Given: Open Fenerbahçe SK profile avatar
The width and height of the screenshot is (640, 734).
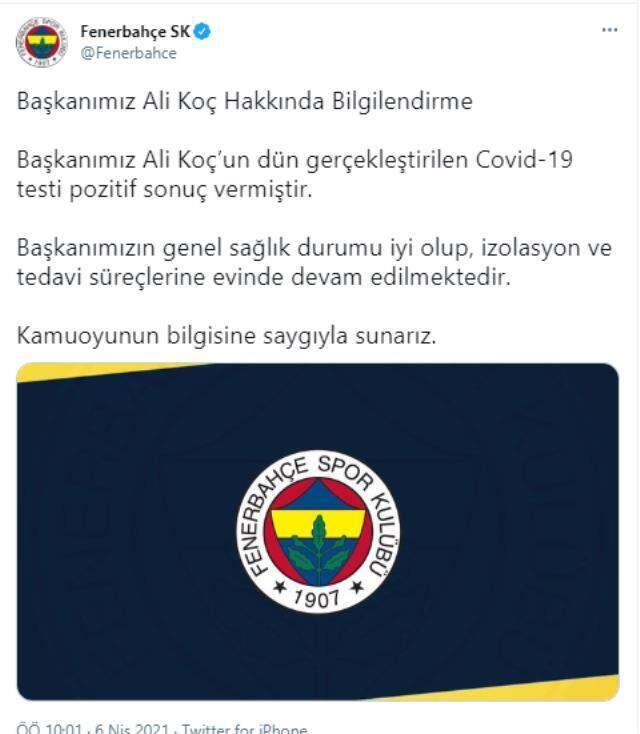Looking at the screenshot, I should (40, 43).
